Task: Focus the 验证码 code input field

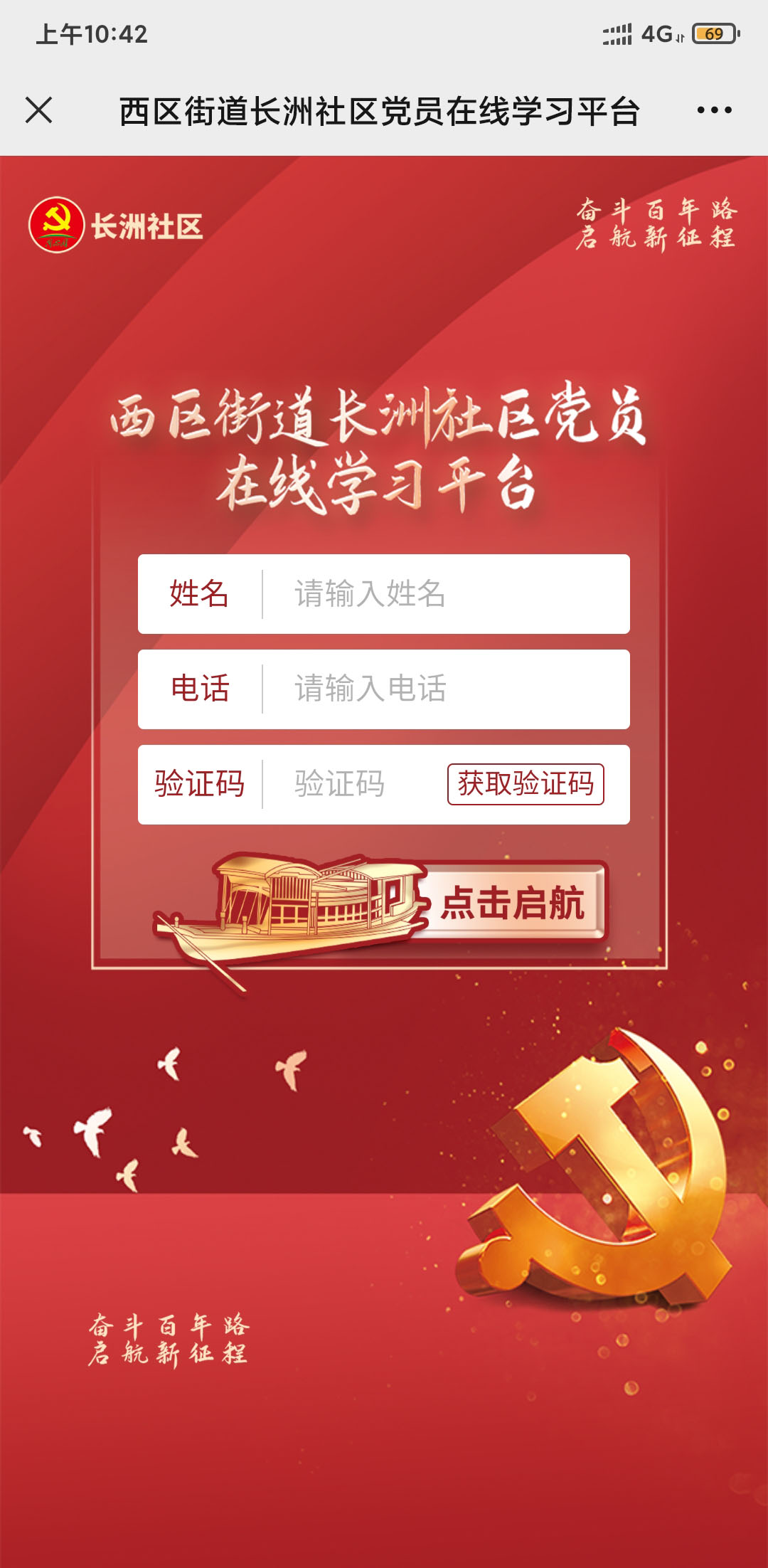Action: pyautogui.click(x=352, y=785)
